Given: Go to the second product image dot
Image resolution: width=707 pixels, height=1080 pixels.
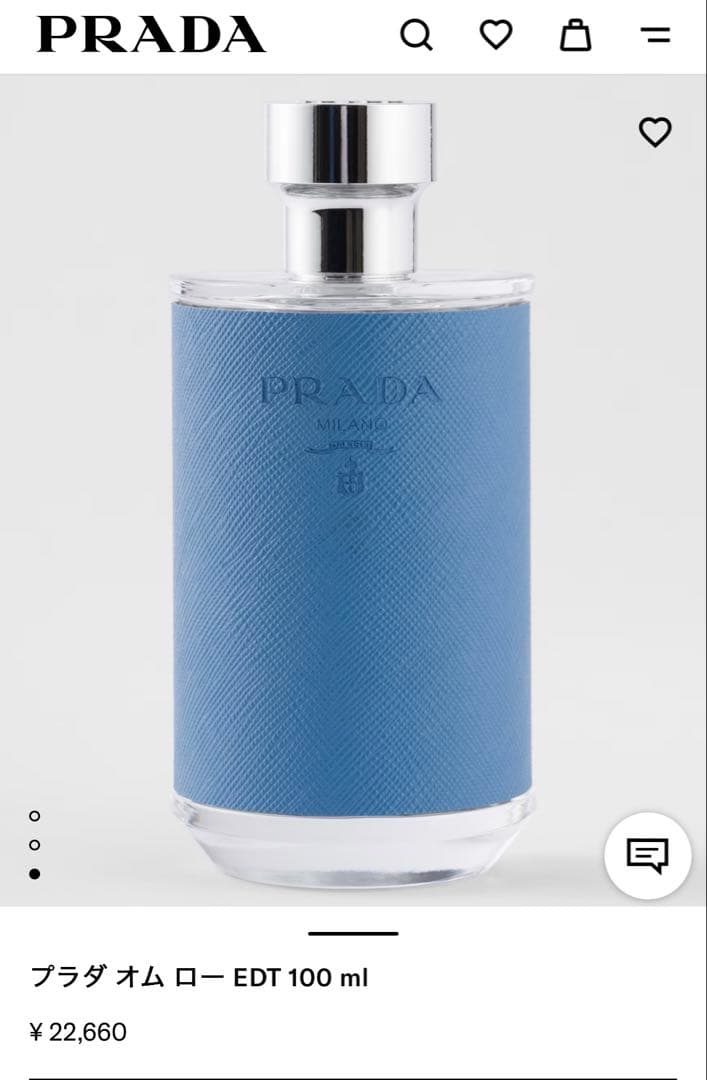Looking at the screenshot, I should [x=35, y=845].
